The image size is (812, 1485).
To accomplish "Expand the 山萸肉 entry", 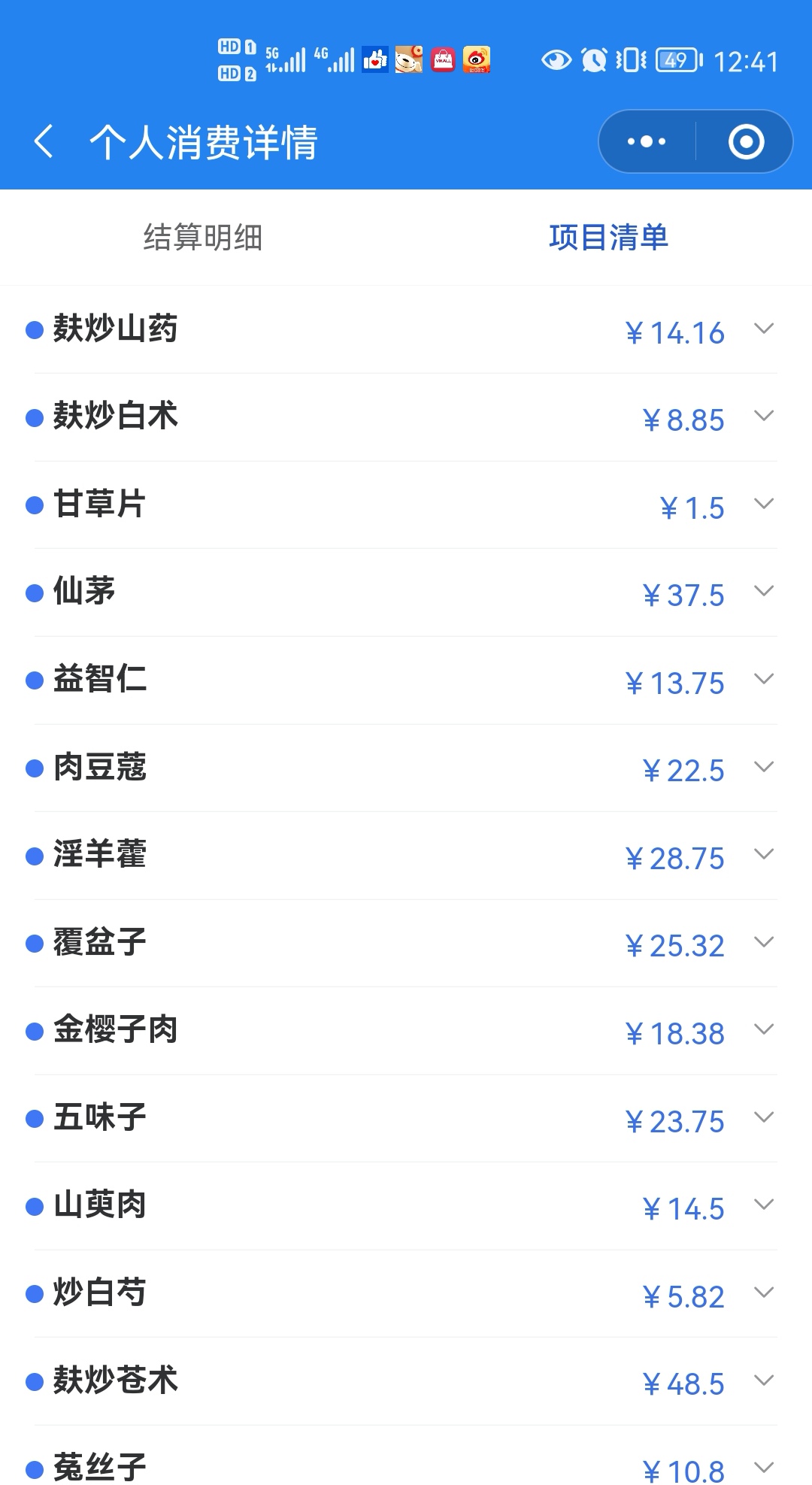I will (764, 1205).
